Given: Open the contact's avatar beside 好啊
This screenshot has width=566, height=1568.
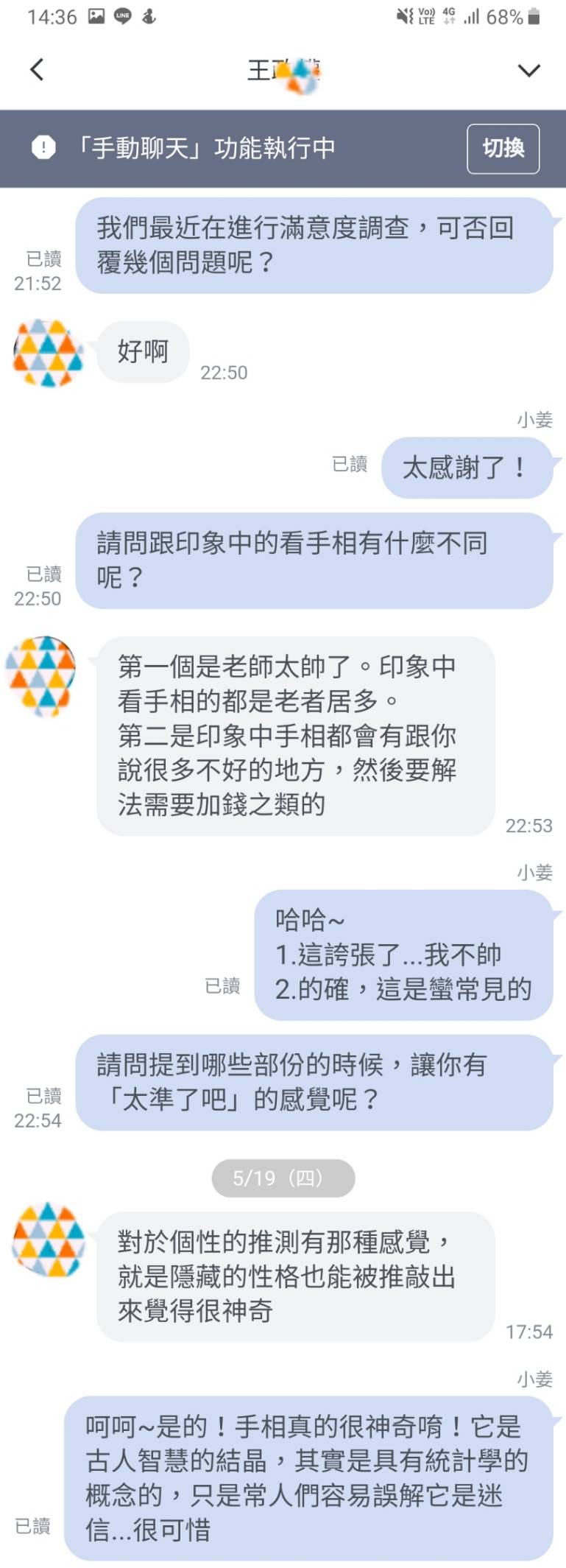Looking at the screenshot, I should click(x=48, y=353).
